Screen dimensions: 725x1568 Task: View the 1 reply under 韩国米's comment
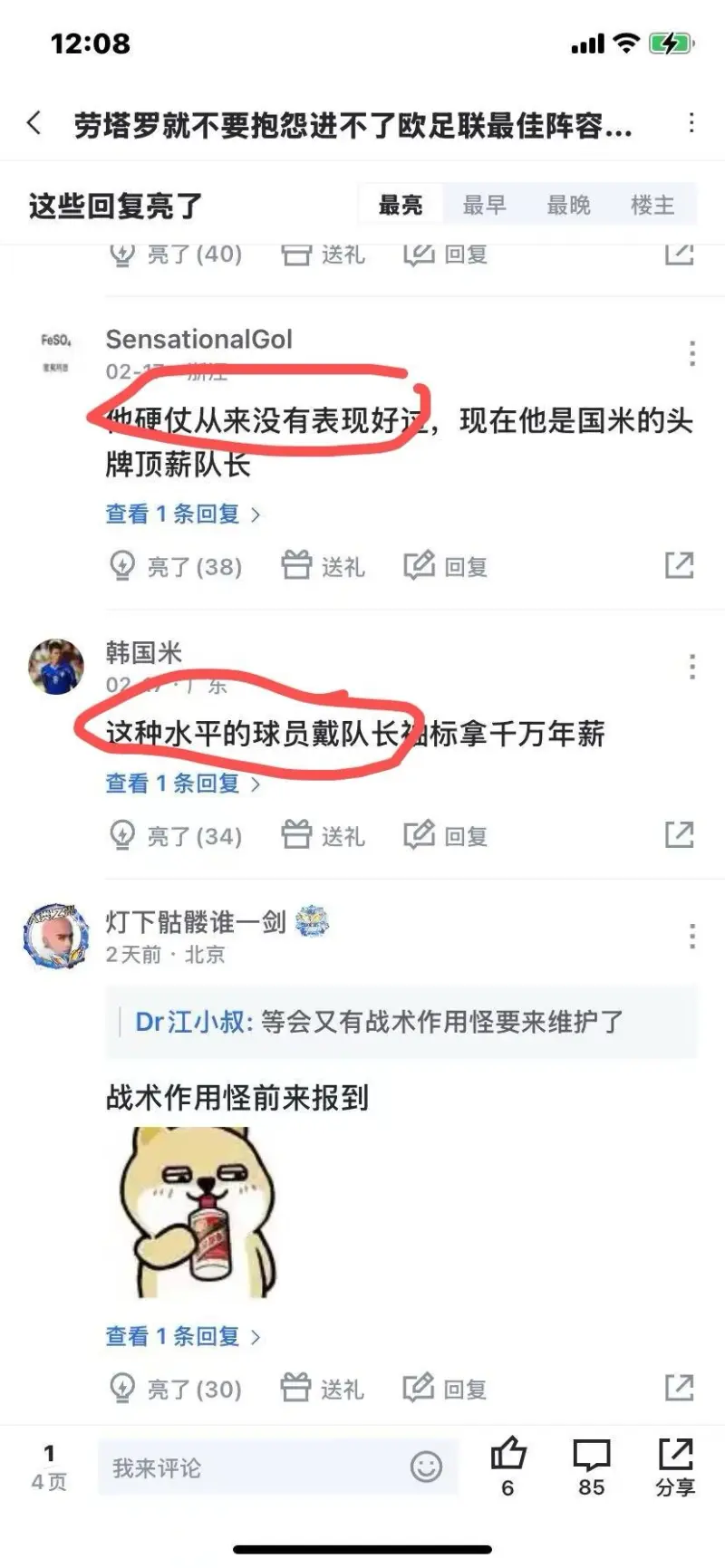[181, 784]
